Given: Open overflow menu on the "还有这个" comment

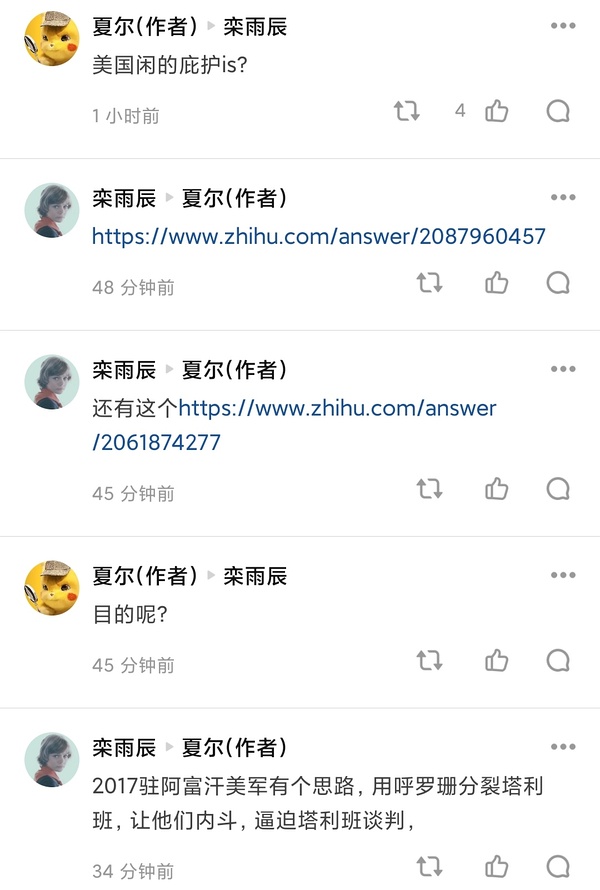Looking at the screenshot, I should click(563, 370).
